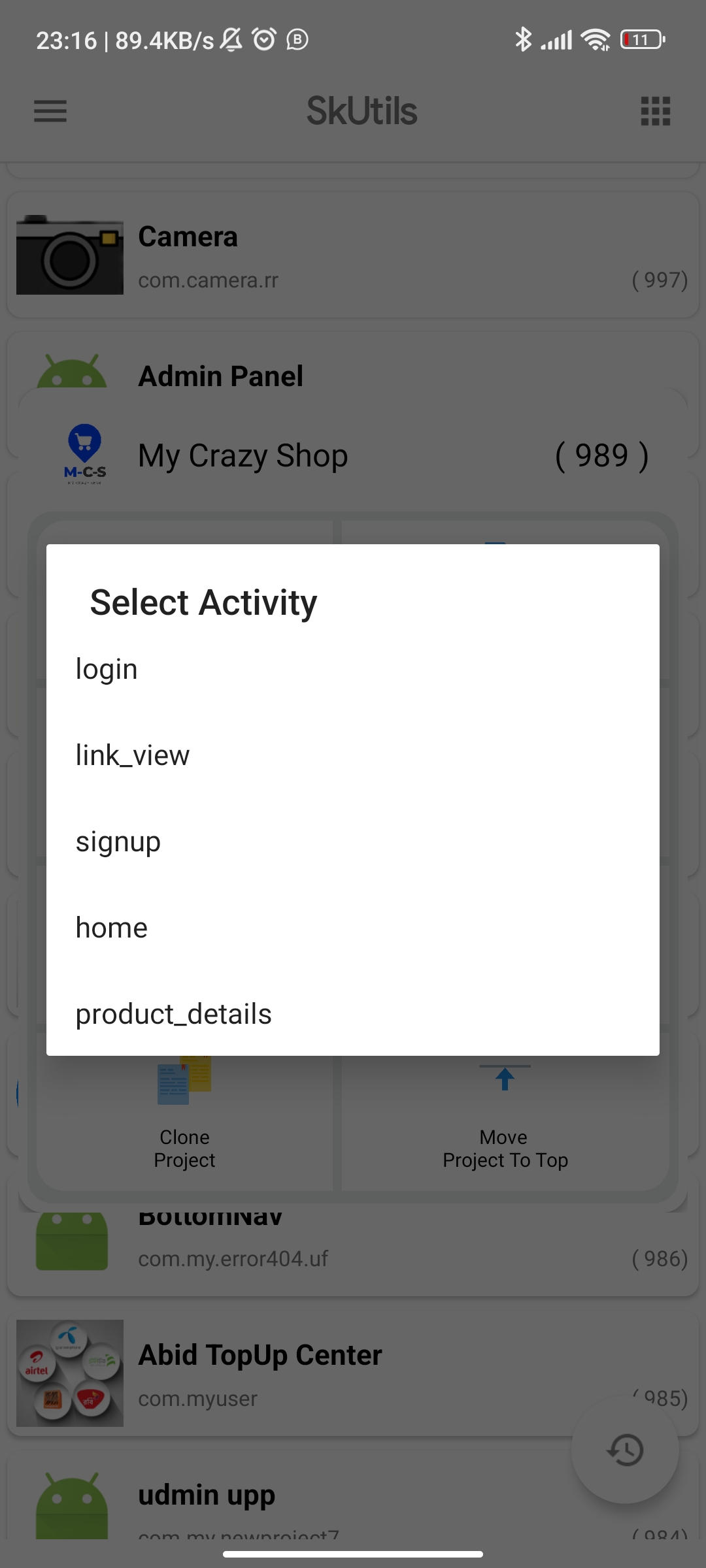The image size is (706, 1568).
Task: Pick the signup activity
Action: (x=352, y=841)
